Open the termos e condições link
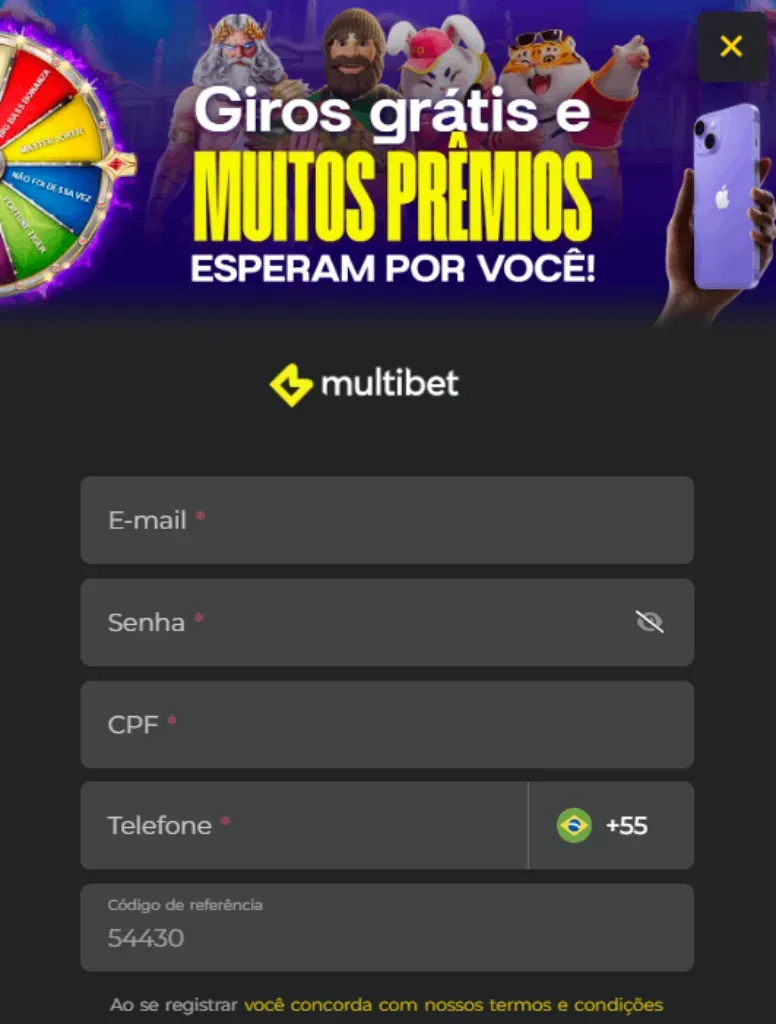The width and height of the screenshot is (776, 1024). point(453,1004)
